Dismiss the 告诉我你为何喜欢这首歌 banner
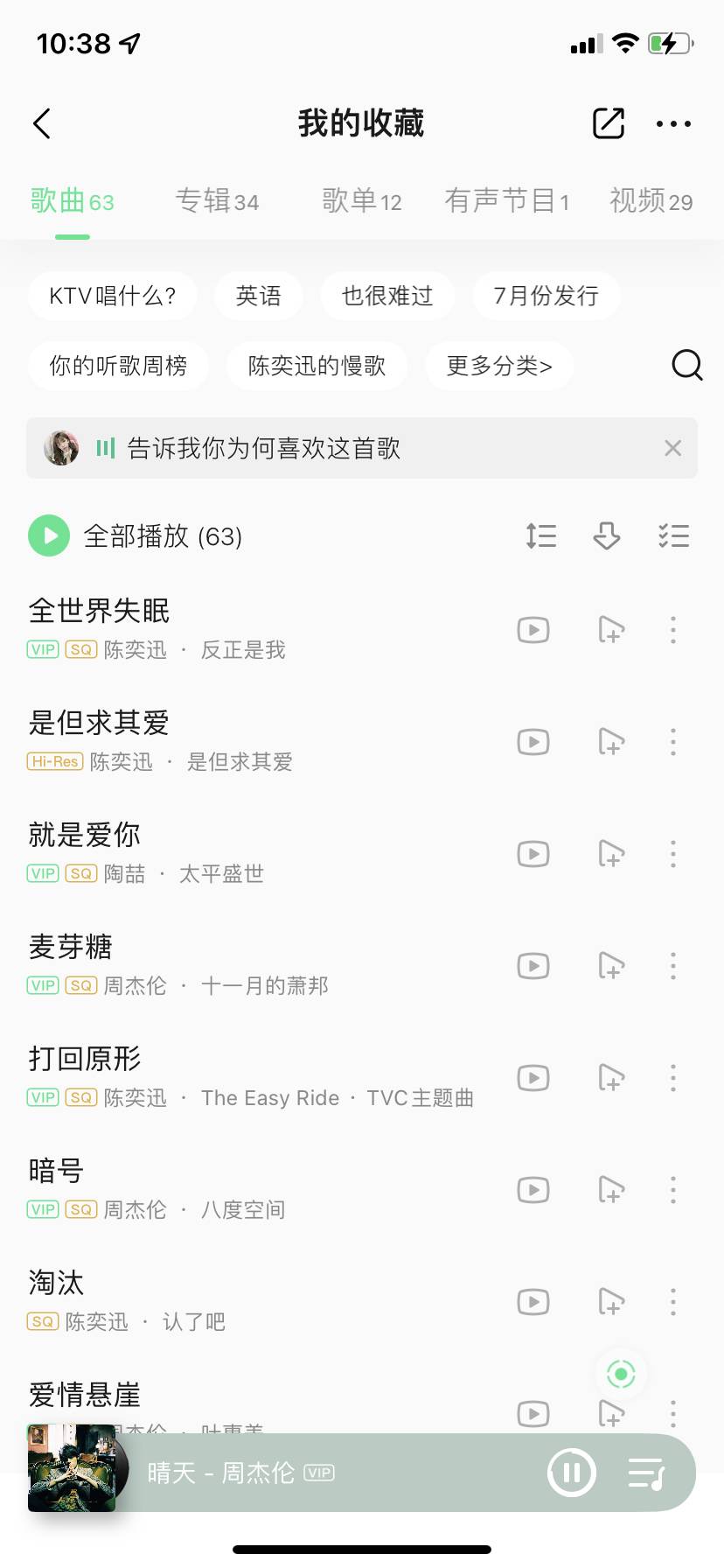The width and height of the screenshot is (724, 1568). (672, 448)
